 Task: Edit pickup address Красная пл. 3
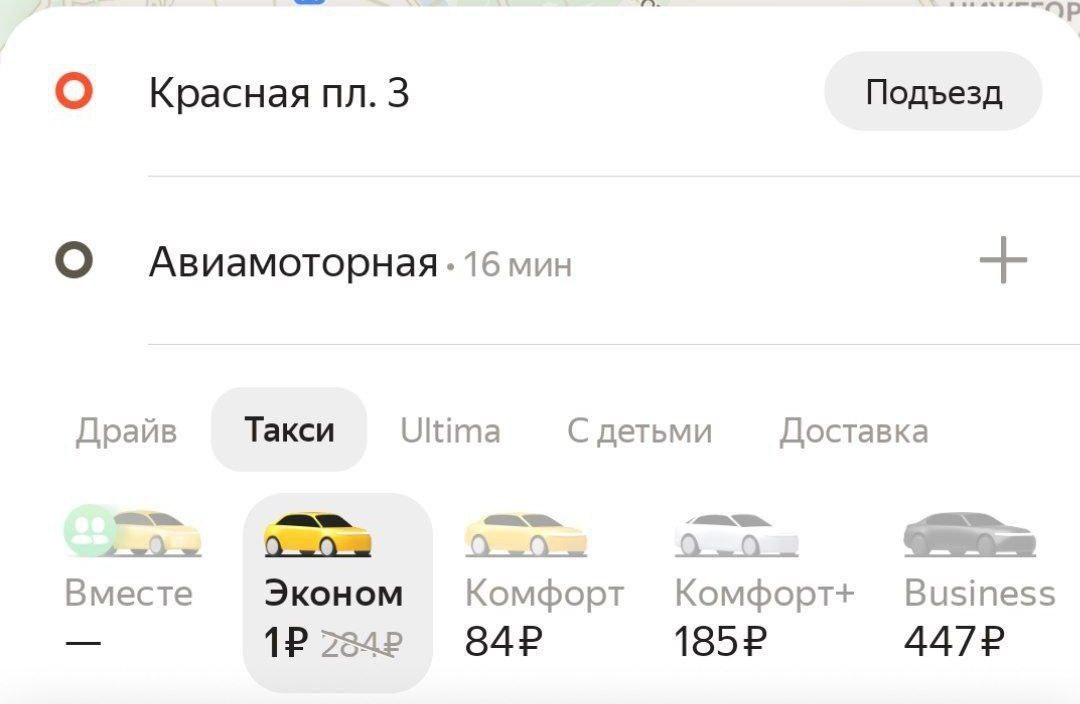279,94
